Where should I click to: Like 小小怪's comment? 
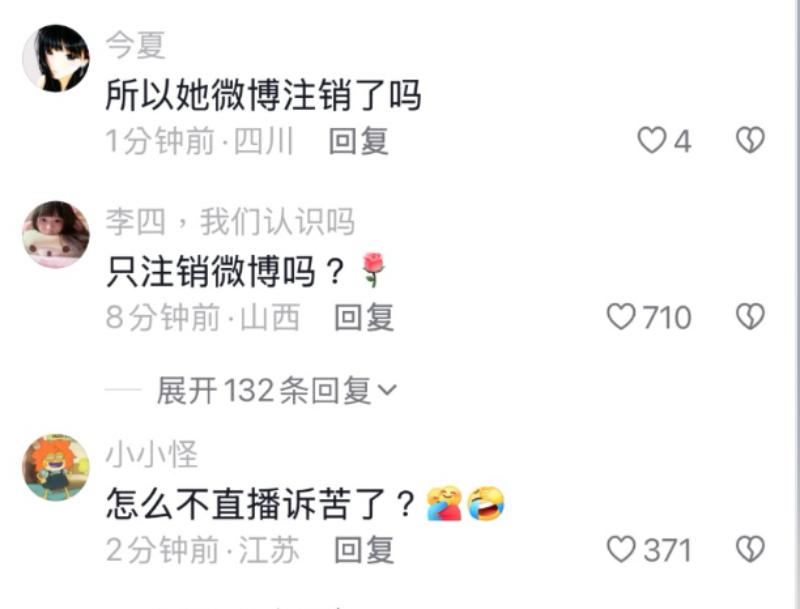click(622, 549)
